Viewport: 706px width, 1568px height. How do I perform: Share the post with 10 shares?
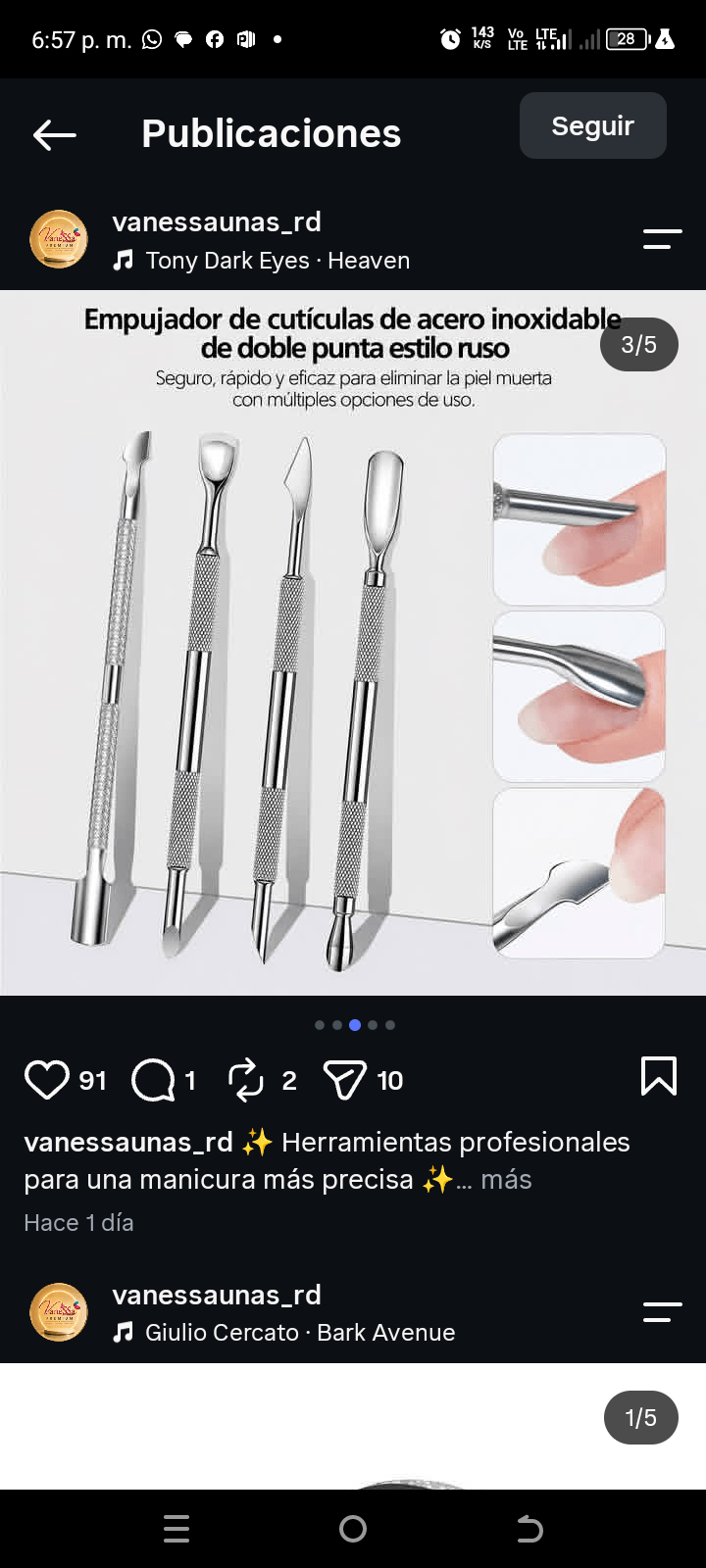tap(344, 1080)
